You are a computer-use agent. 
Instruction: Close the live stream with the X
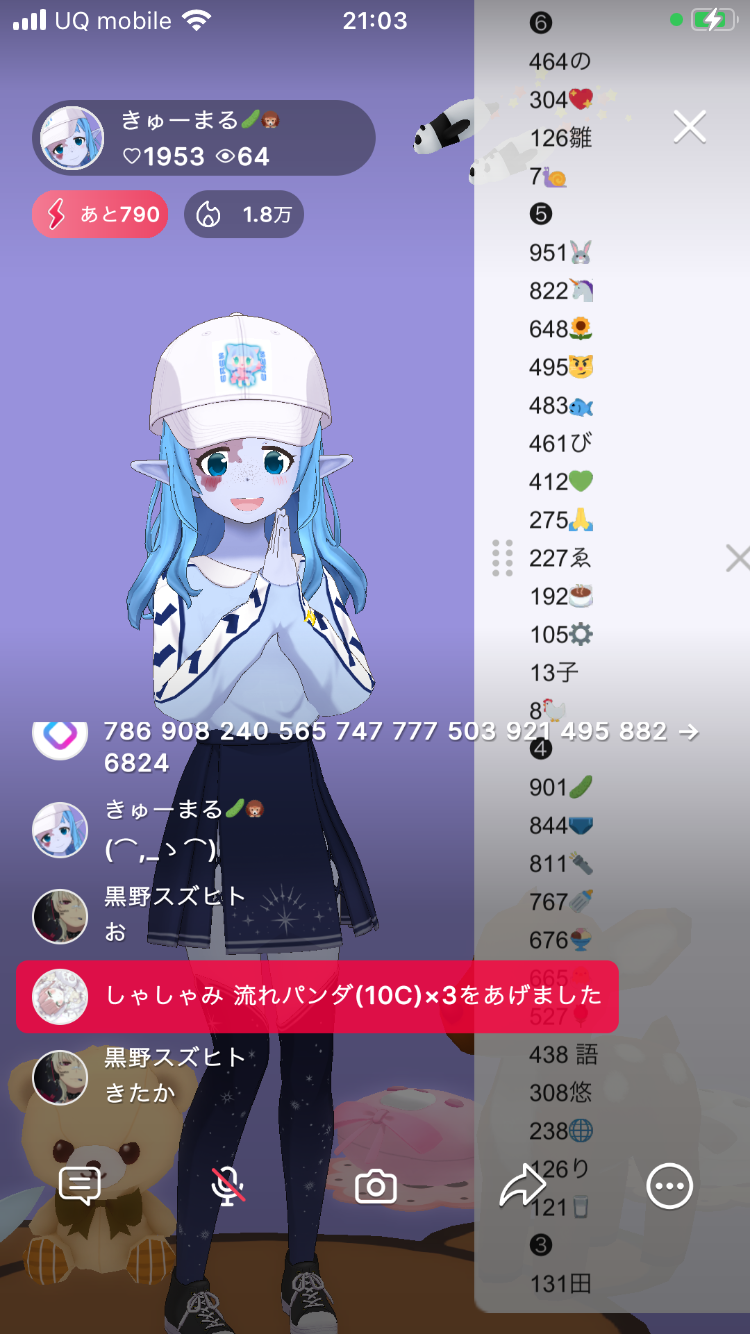690,127
